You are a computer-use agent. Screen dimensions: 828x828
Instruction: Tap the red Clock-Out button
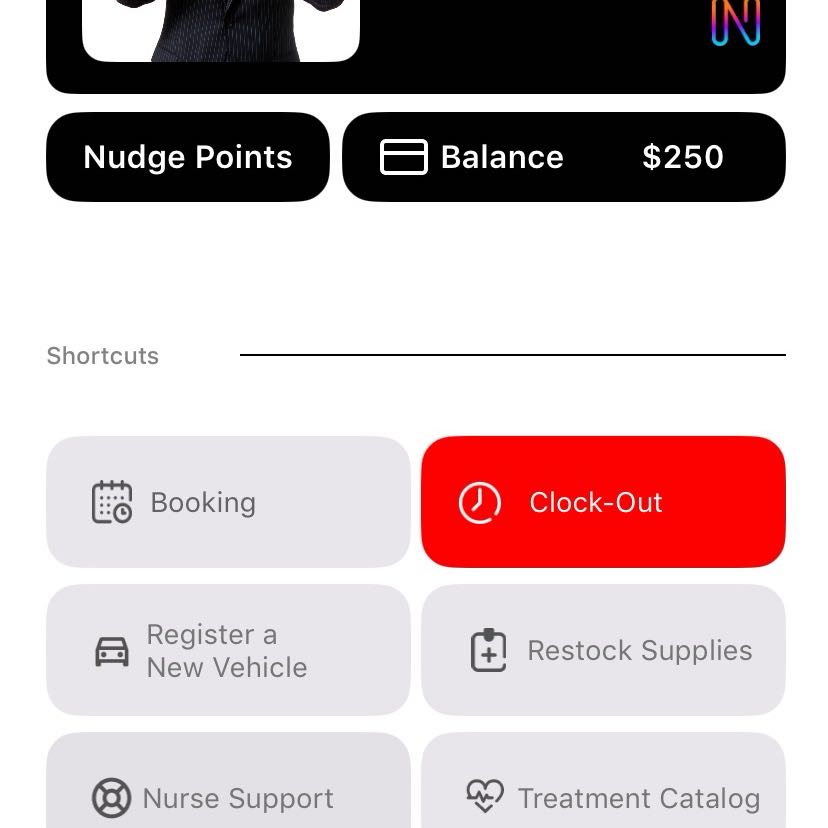click(603, 502)
